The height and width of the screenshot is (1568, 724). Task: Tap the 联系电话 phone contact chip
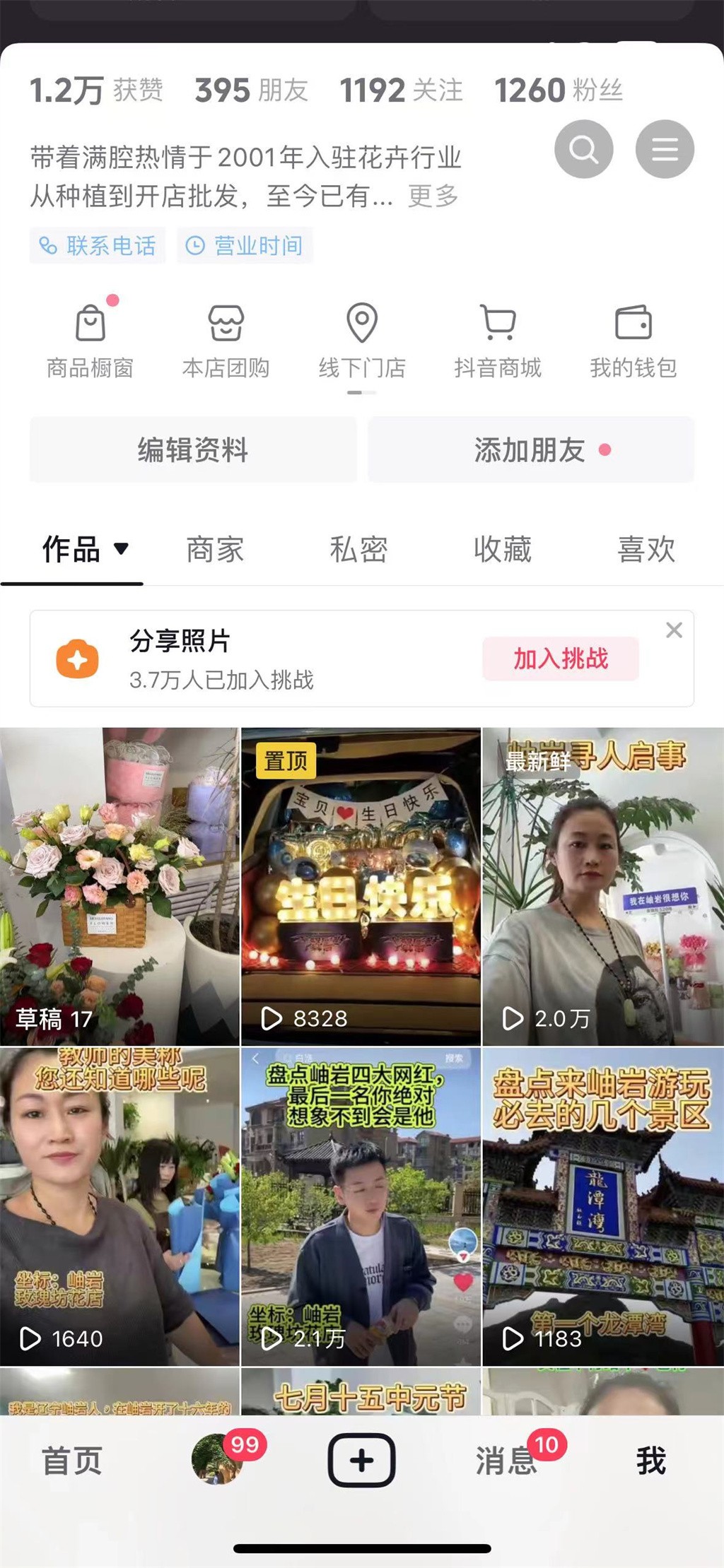97,245
